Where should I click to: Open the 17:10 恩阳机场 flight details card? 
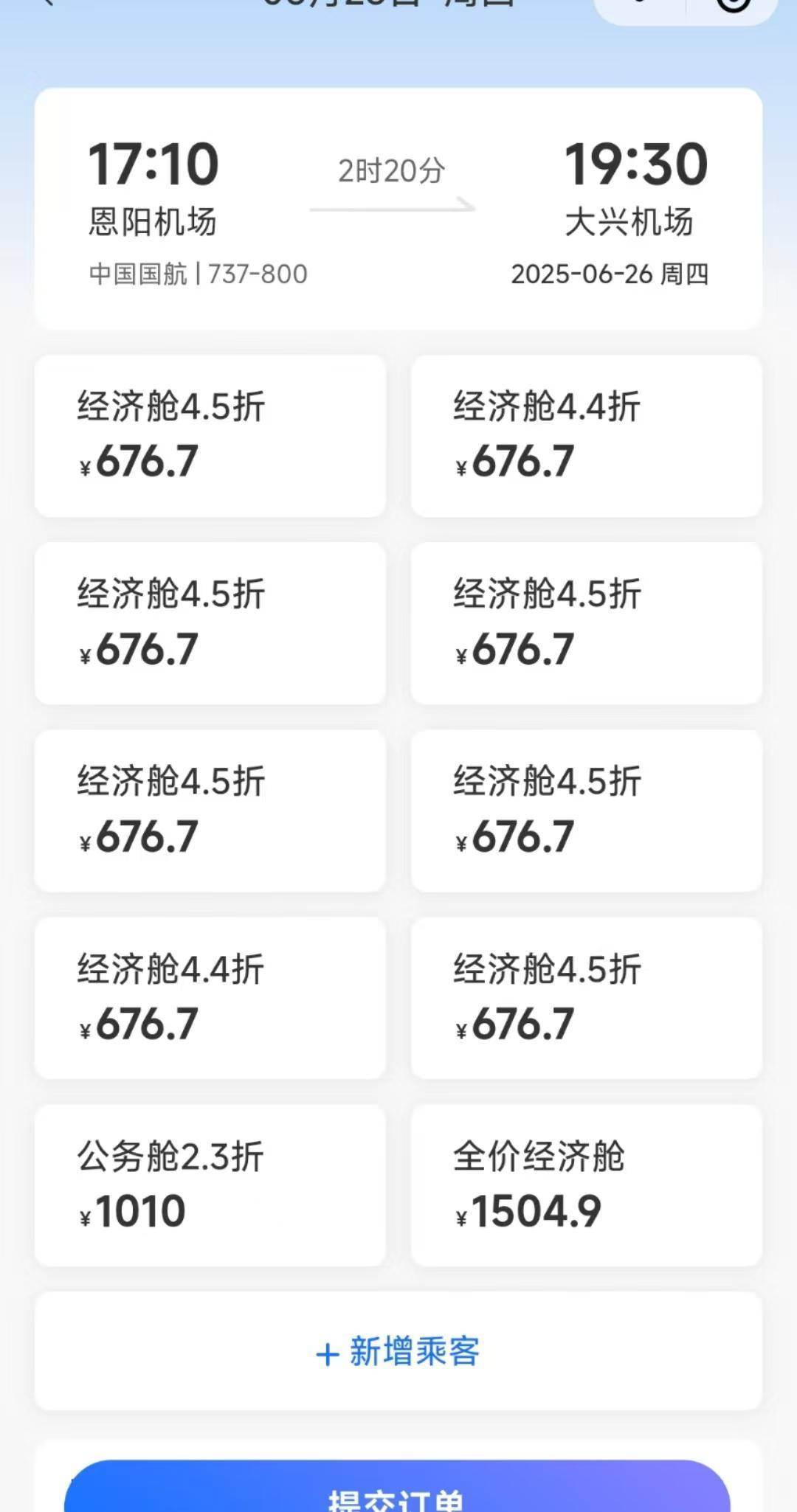click(x=398, y=209)
